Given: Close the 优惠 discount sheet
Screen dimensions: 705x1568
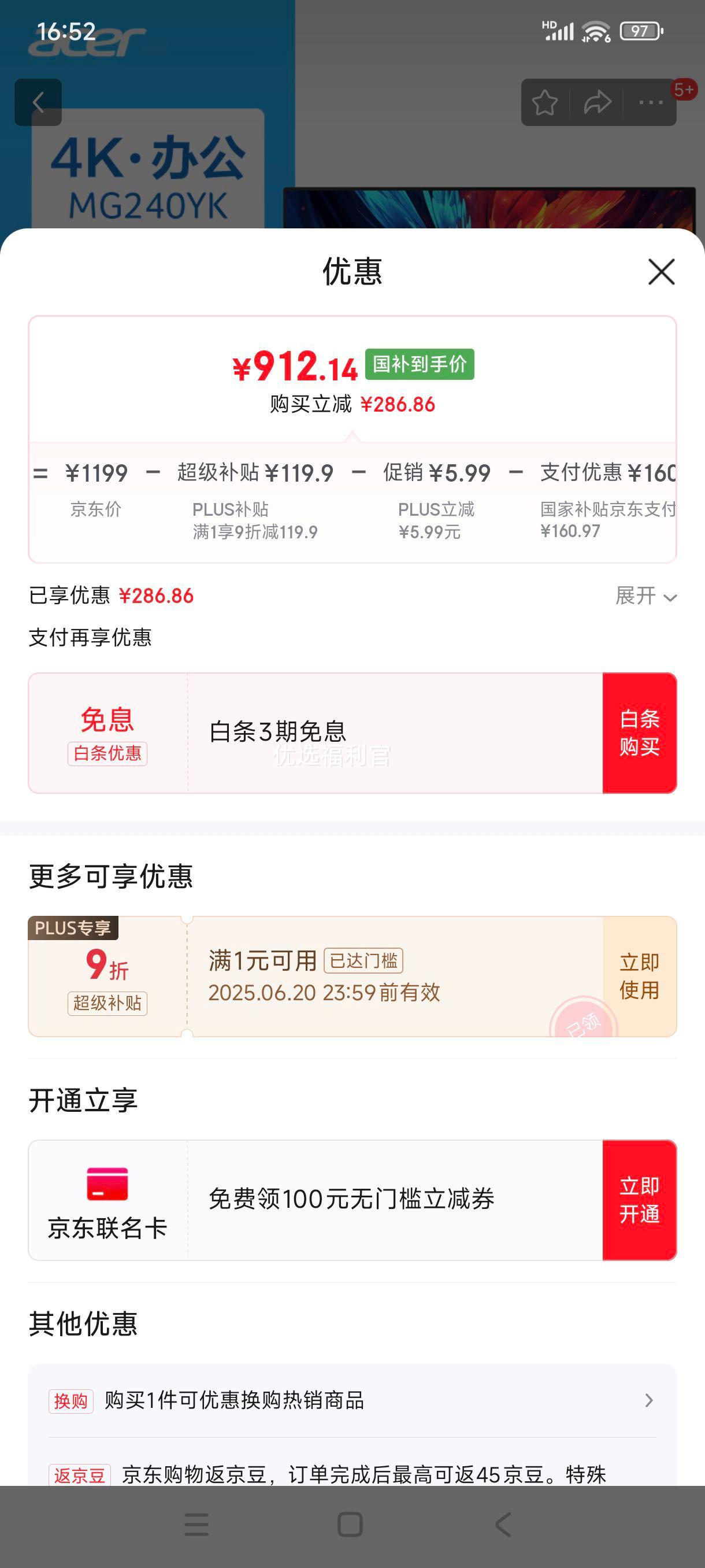Looking at the screenshot, I should tap(661, 272).
